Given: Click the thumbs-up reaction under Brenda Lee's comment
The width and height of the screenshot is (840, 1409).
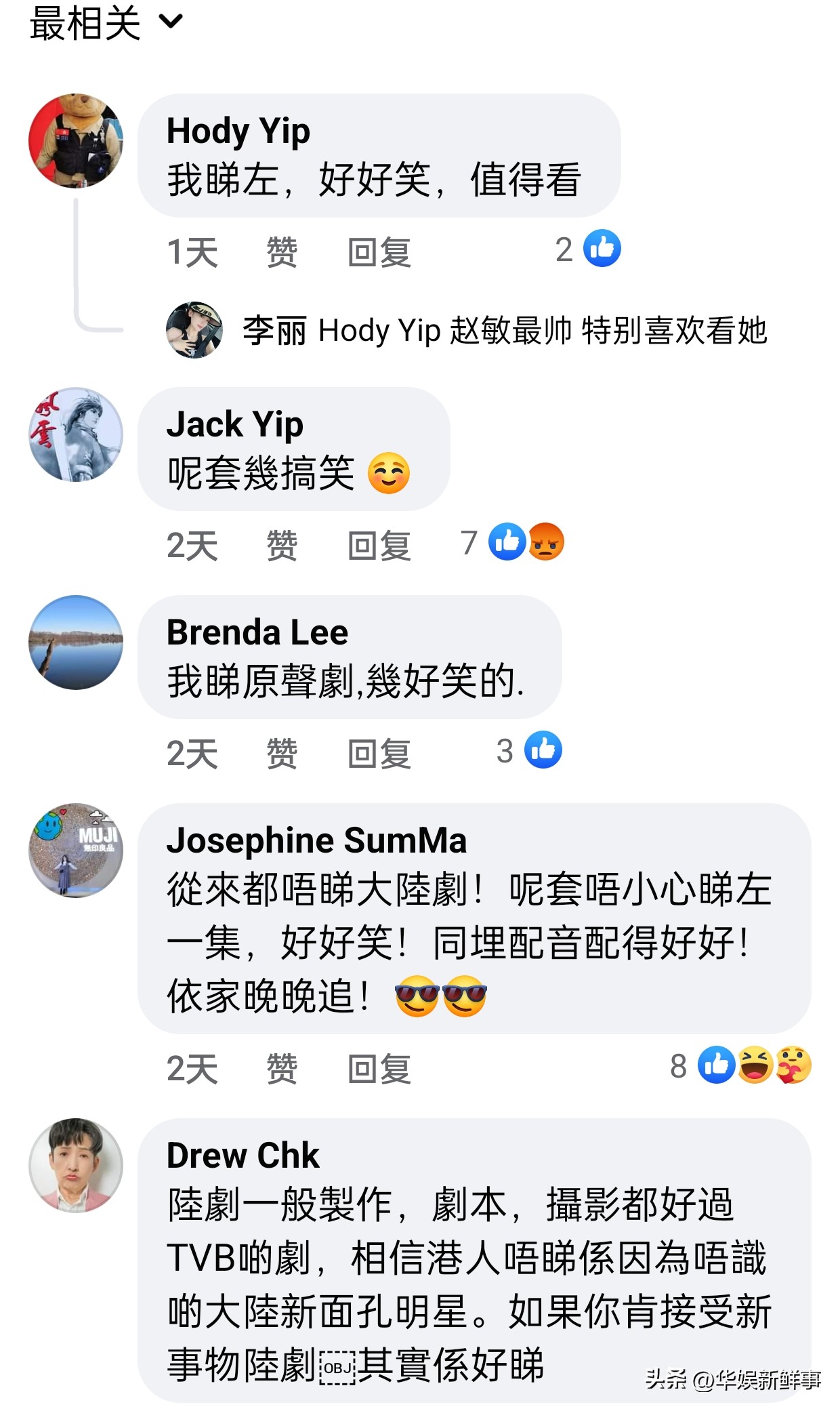Looking at the screenshot, I should click(x=542, y=750).
